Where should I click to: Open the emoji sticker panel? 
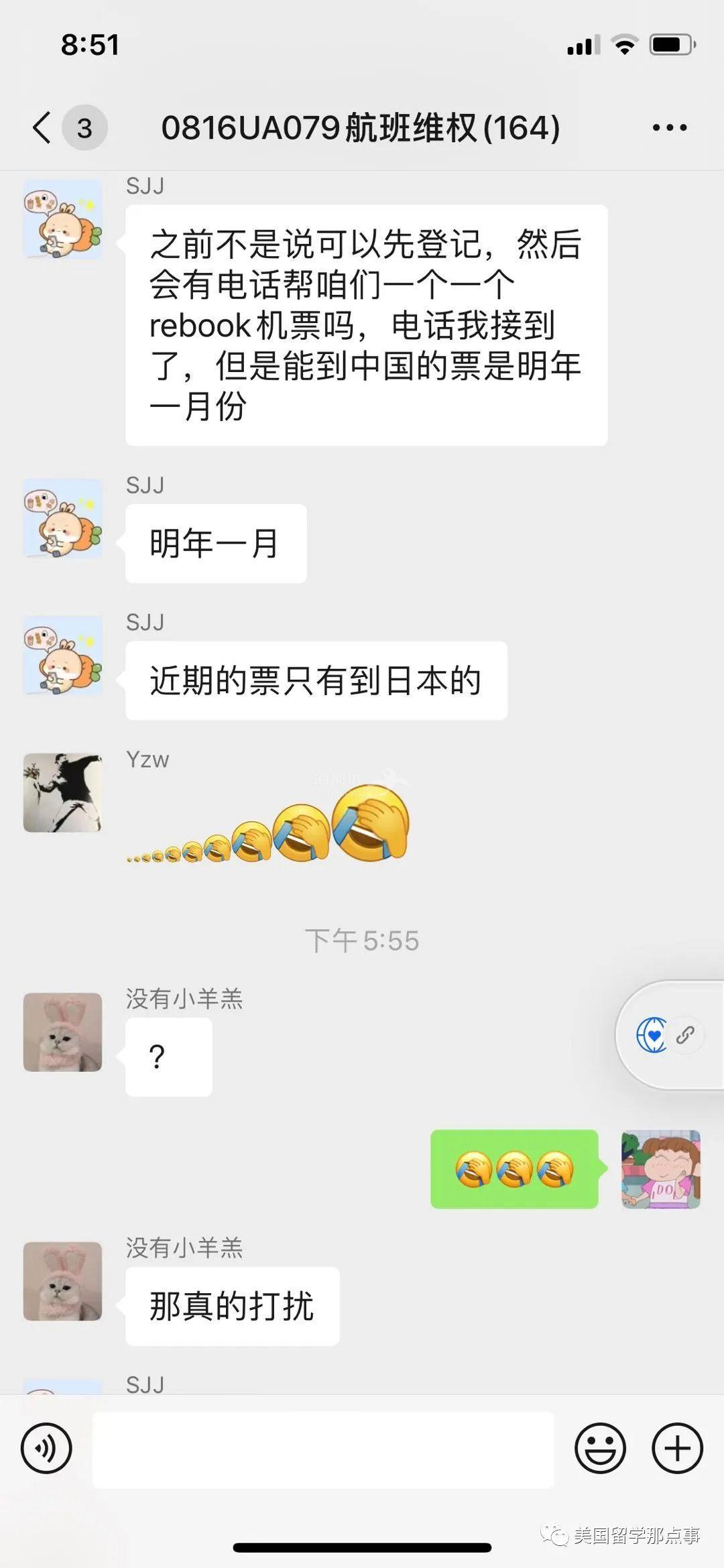[x=600, y=1448]
